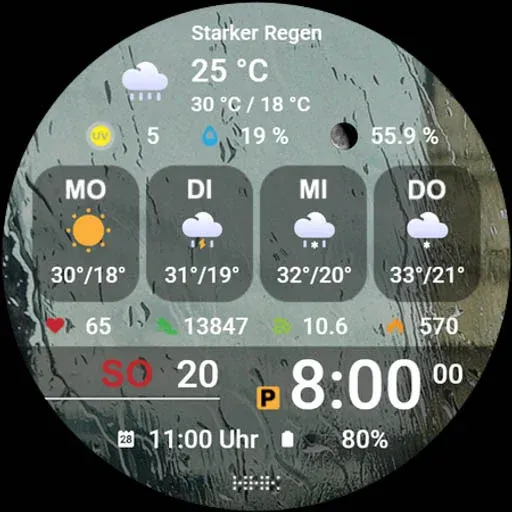Open the calendar via the SO 20 date

coord(160,374)
